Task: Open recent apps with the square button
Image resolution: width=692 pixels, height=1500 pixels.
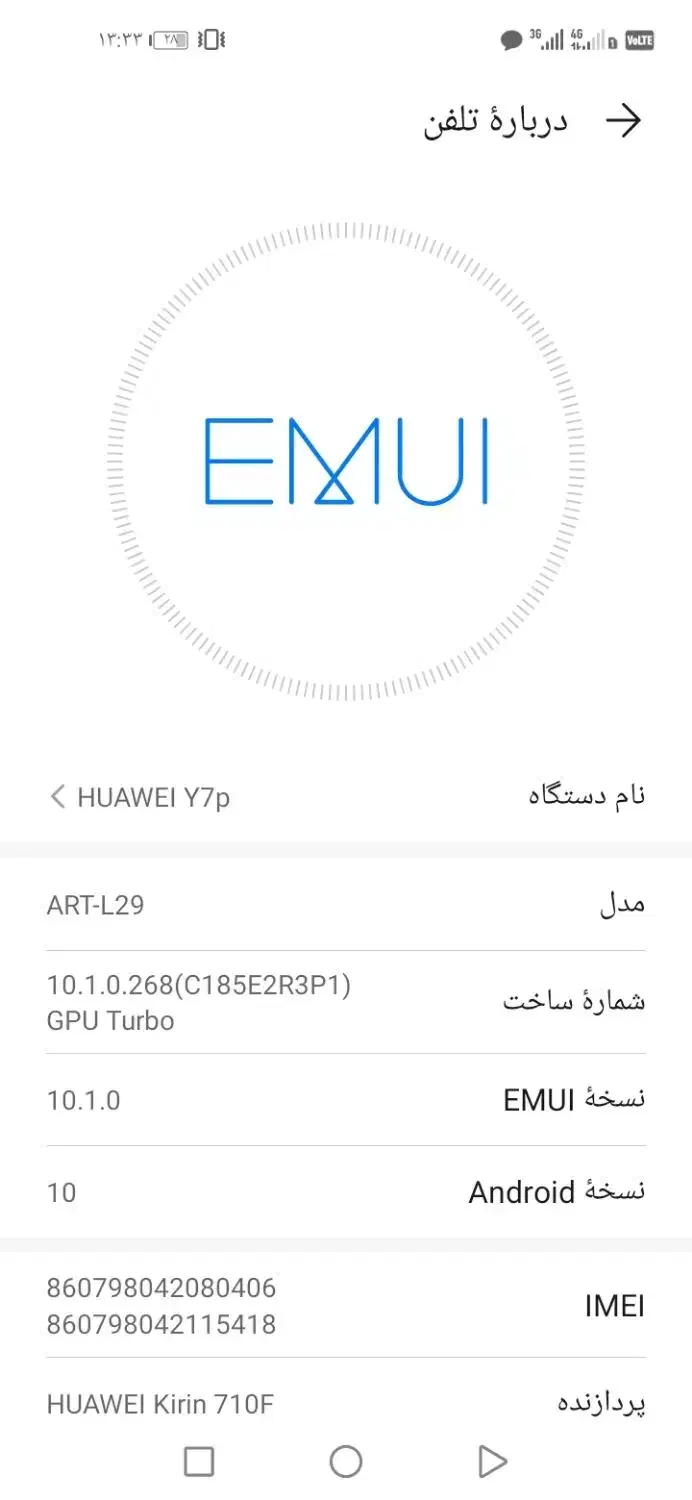Action: 199,1461
